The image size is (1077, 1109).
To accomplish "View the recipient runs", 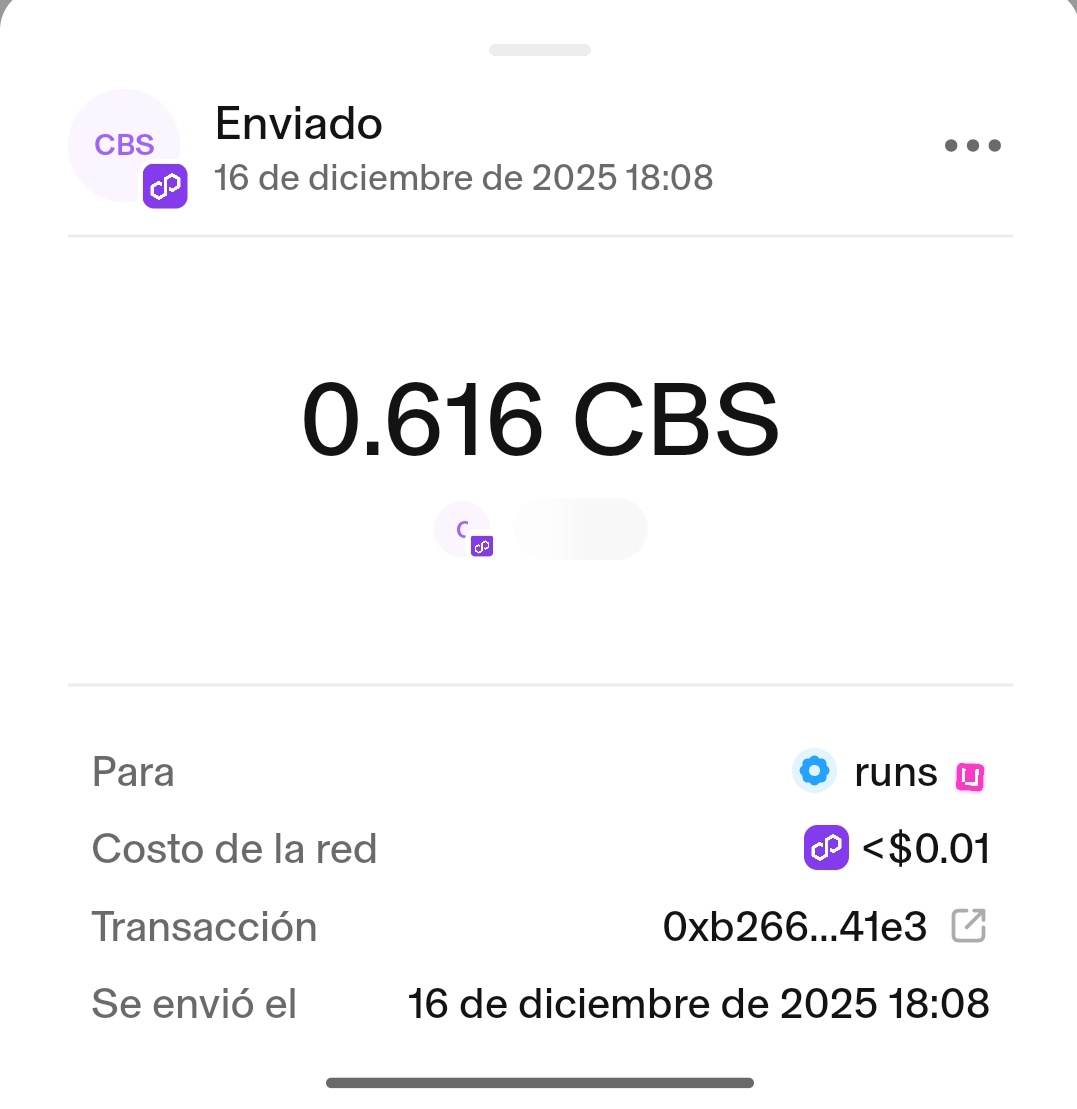I will pos(895,773).
